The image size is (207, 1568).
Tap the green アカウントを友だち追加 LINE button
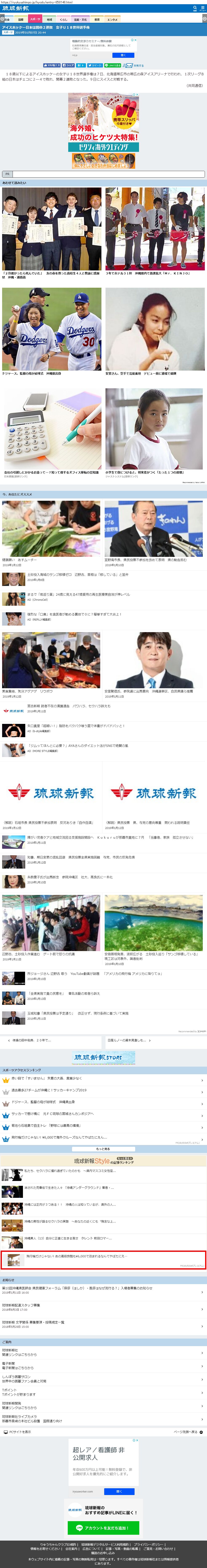tap(103, 1528)
